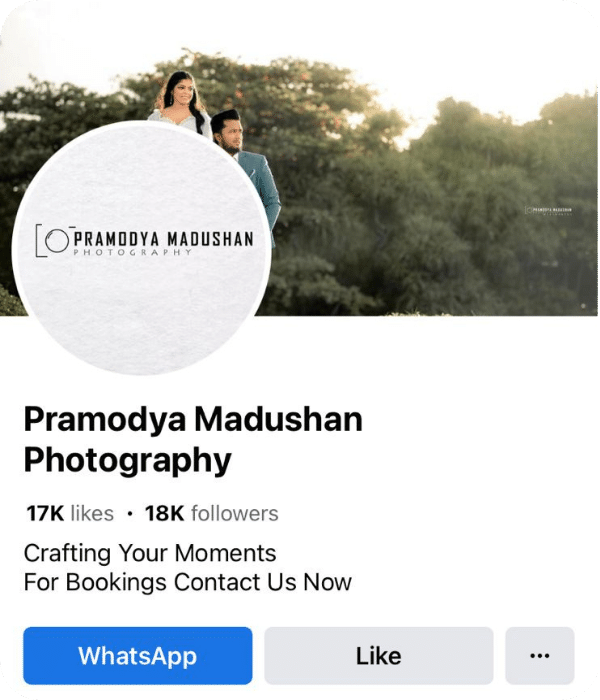View the 18K followers list
600x700 pixels.
pos(211,514)
